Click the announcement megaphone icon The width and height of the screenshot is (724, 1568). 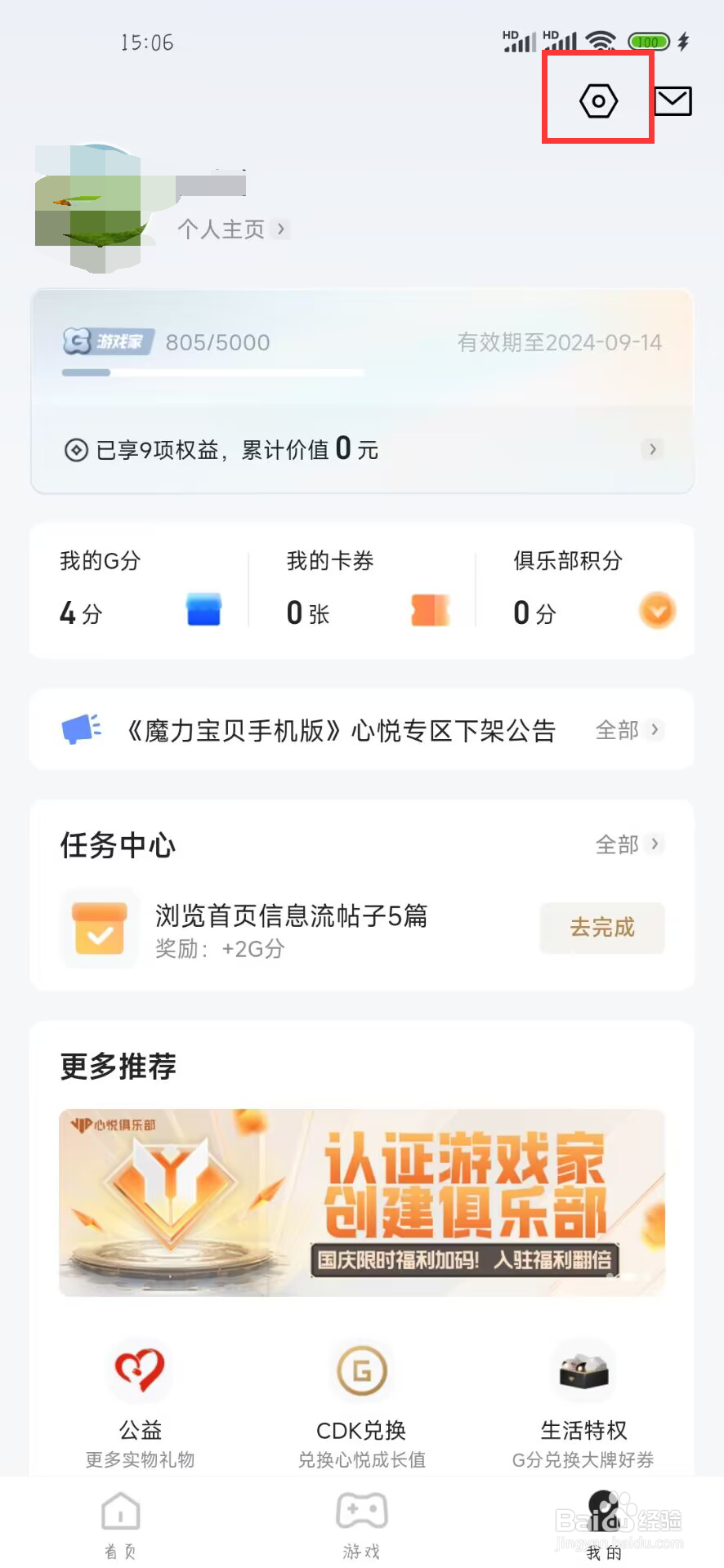click(x=82, y=729)
